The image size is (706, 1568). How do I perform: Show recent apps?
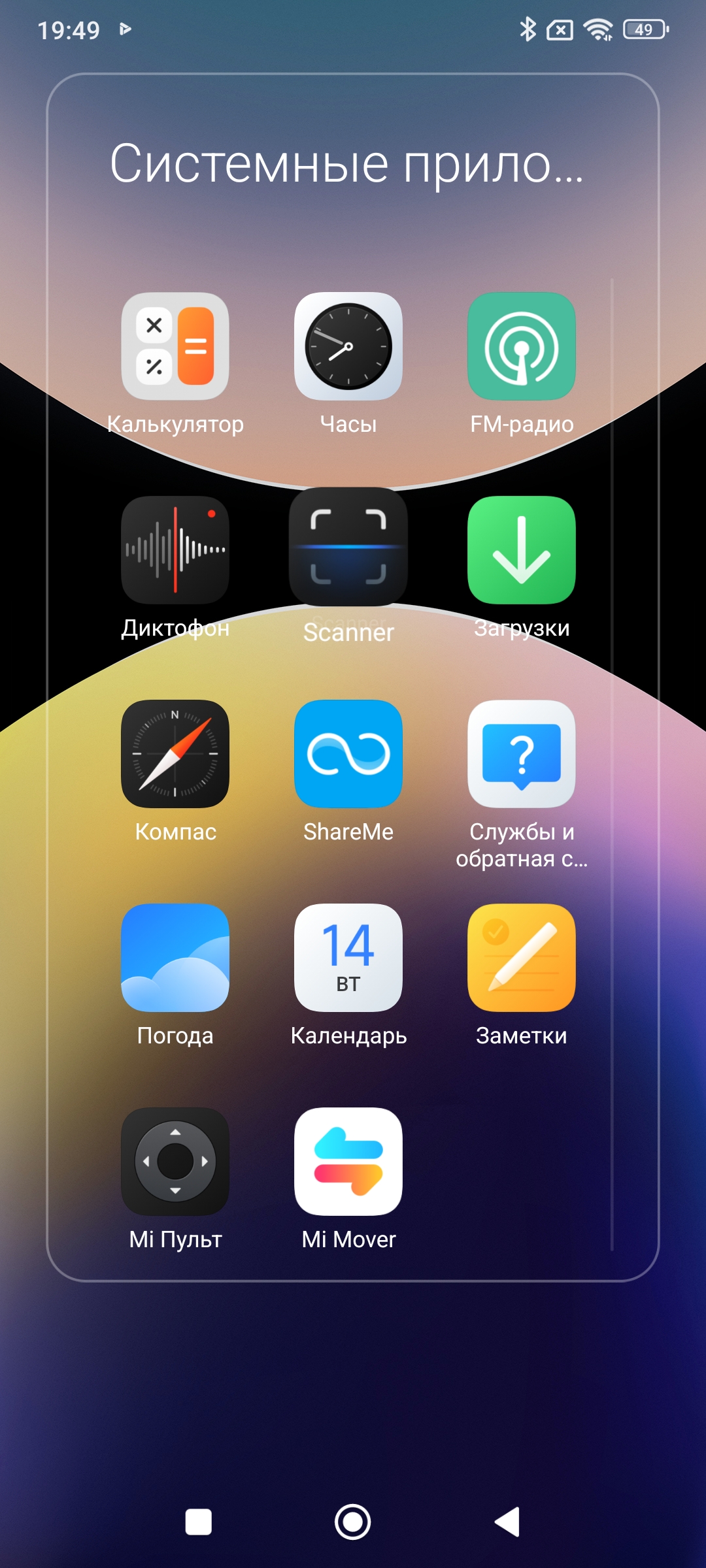tap(199, 1522)
